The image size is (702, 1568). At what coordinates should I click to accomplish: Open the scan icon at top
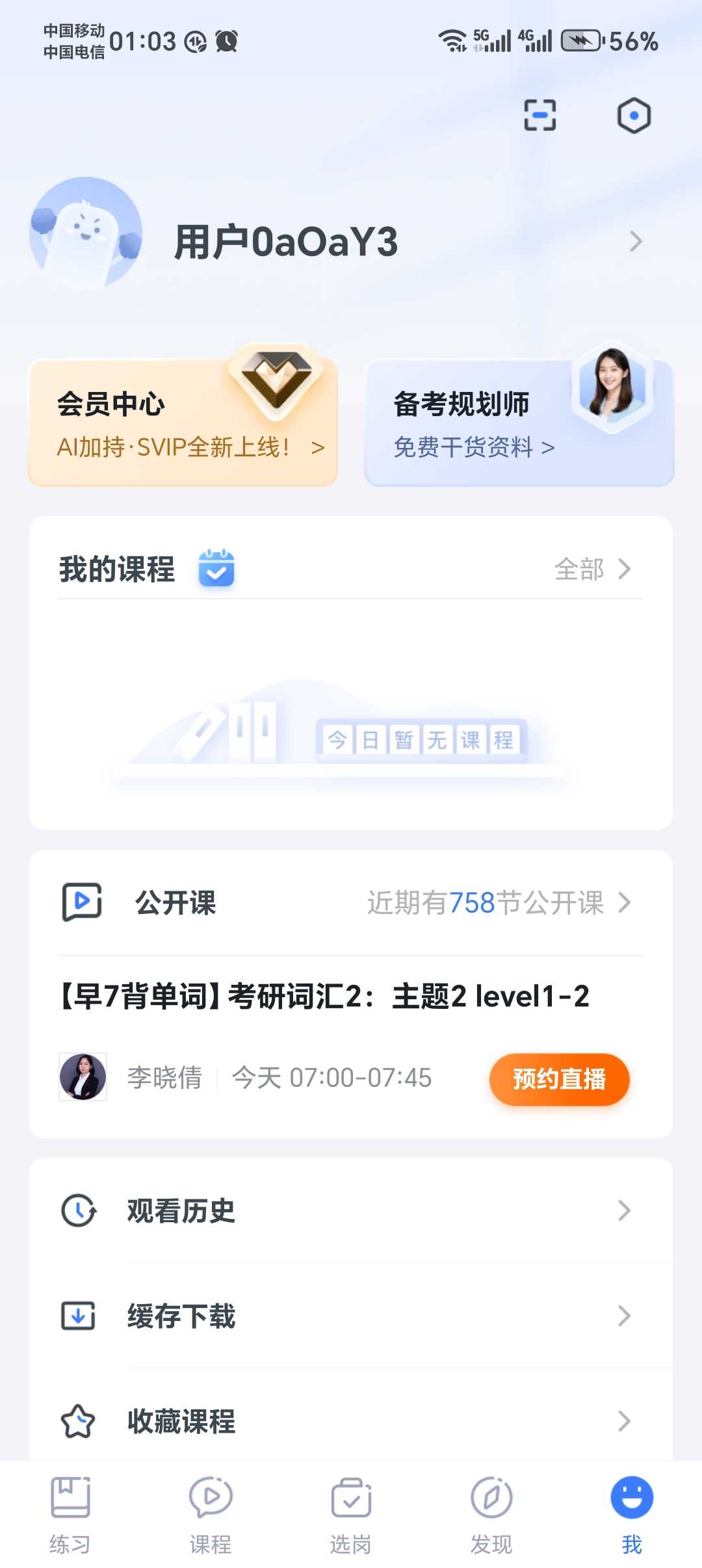[x=539, y=116]
